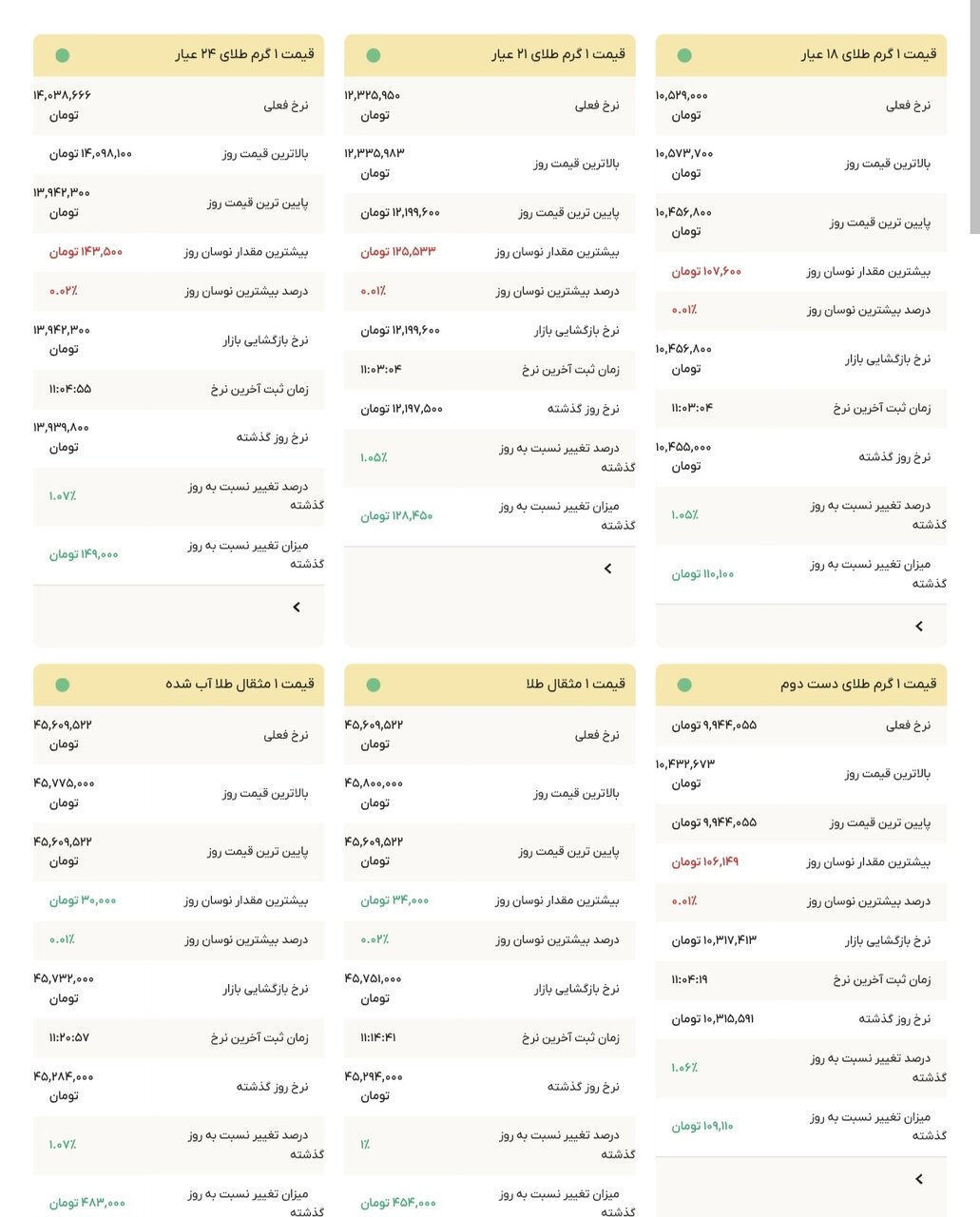Toggle the live indicator on 18 ayar gold panel
980x1217 pixels.
[x=683, y=55]
